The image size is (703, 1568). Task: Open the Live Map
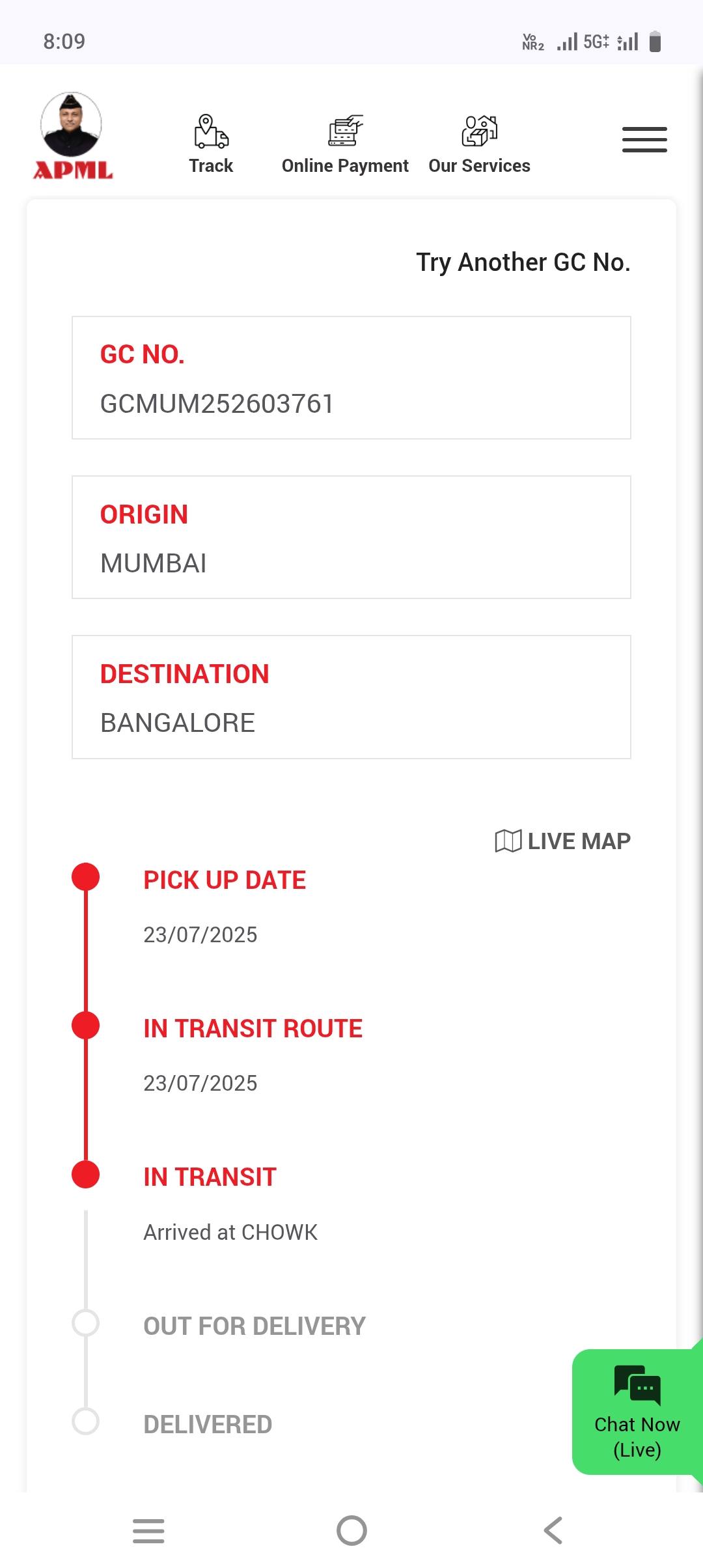[562, 841]
